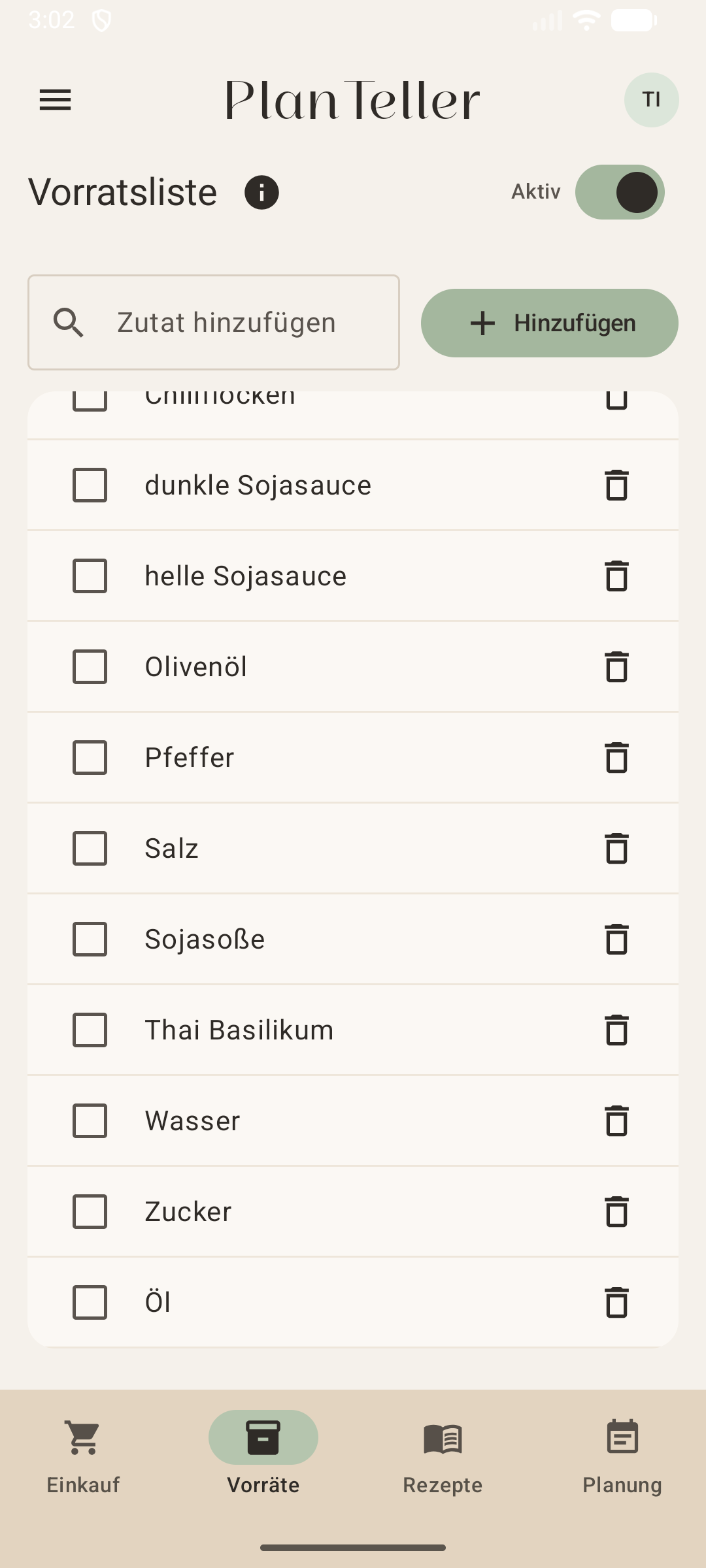Open the TI profile avatar

coord(651,100)
